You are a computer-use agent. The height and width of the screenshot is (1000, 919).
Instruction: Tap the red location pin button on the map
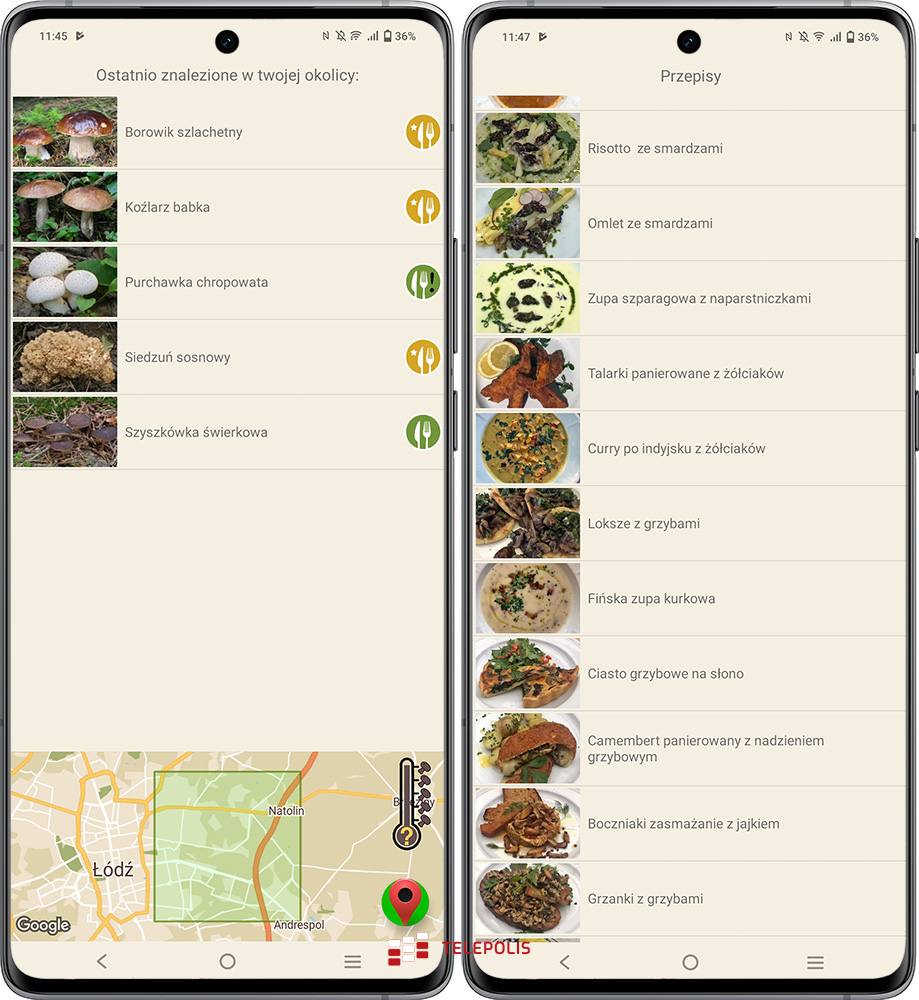[405, 902]
